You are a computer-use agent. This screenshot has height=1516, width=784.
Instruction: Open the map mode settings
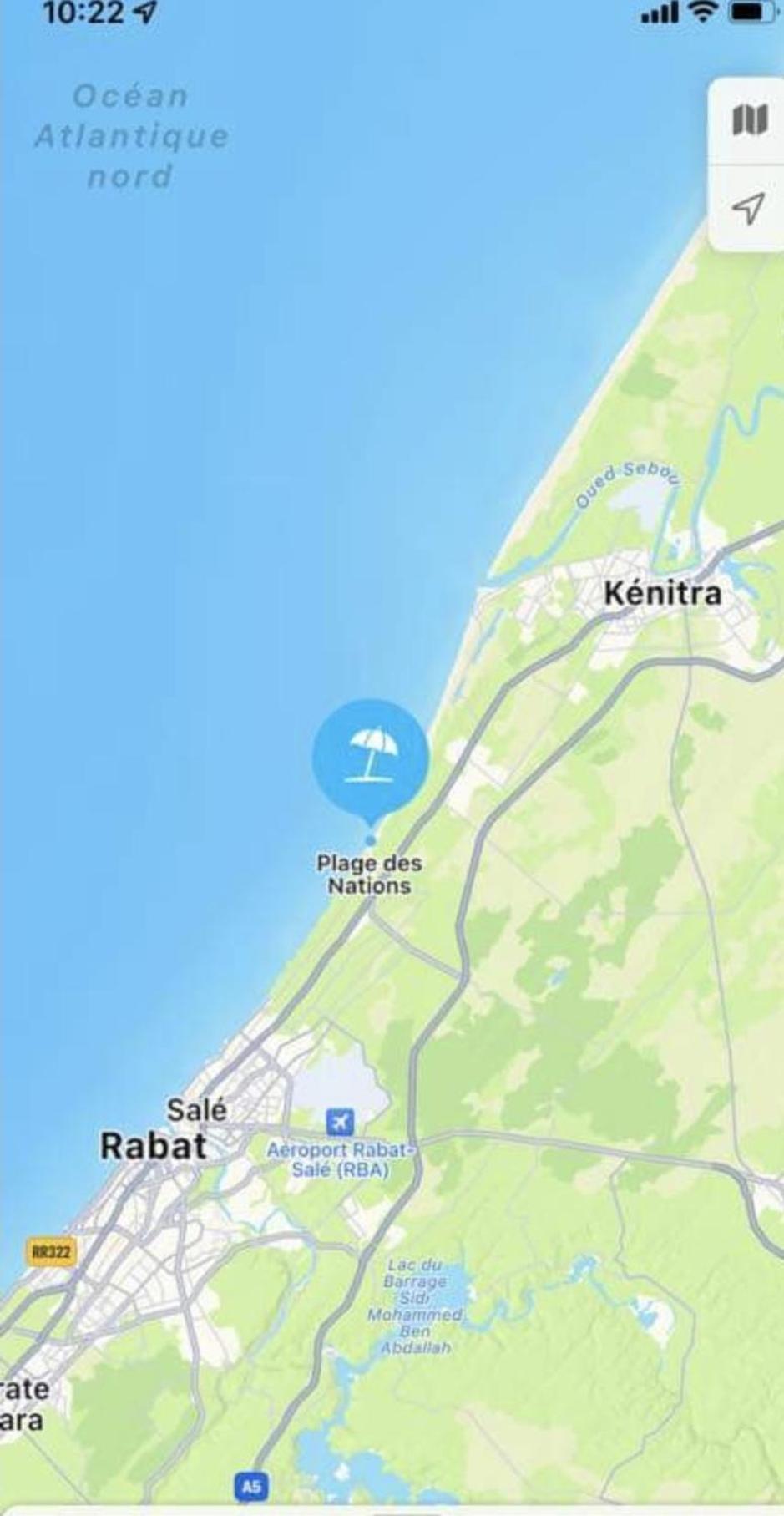coord(749,120)
